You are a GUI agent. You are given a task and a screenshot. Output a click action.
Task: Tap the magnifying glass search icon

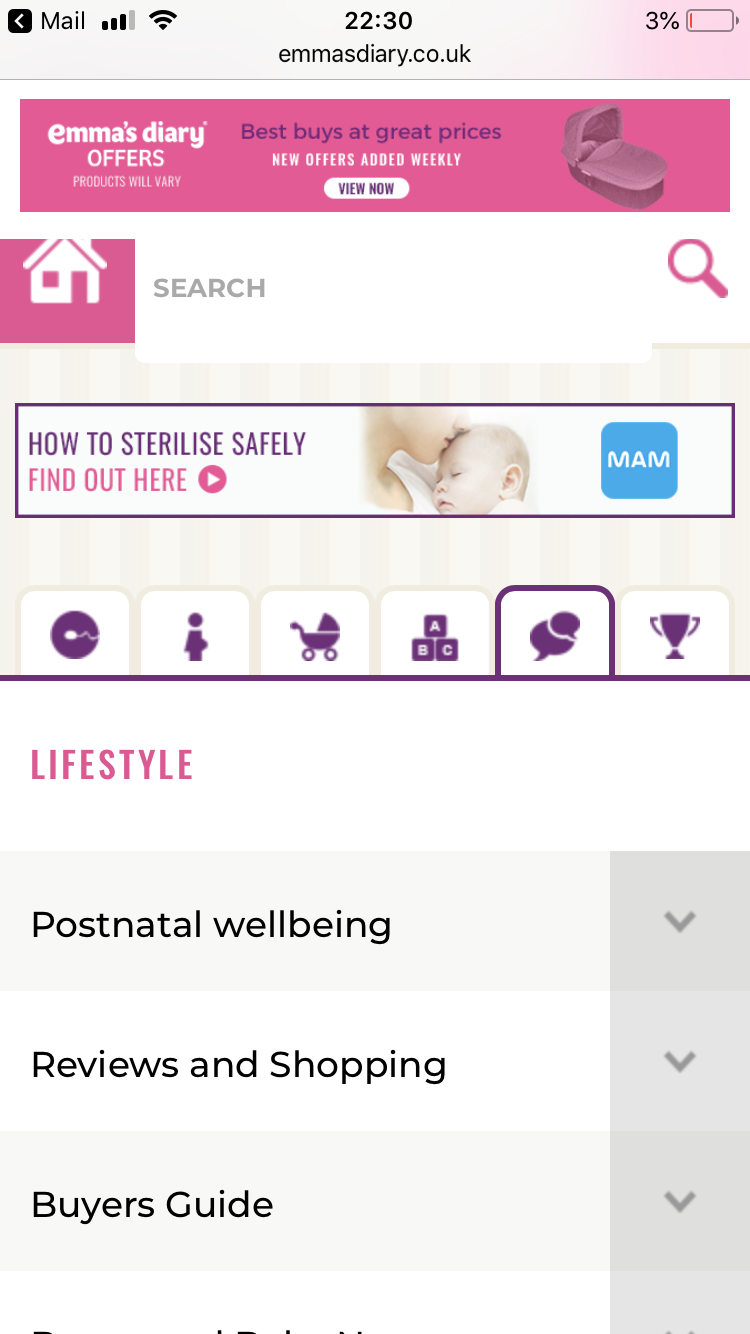698,269
